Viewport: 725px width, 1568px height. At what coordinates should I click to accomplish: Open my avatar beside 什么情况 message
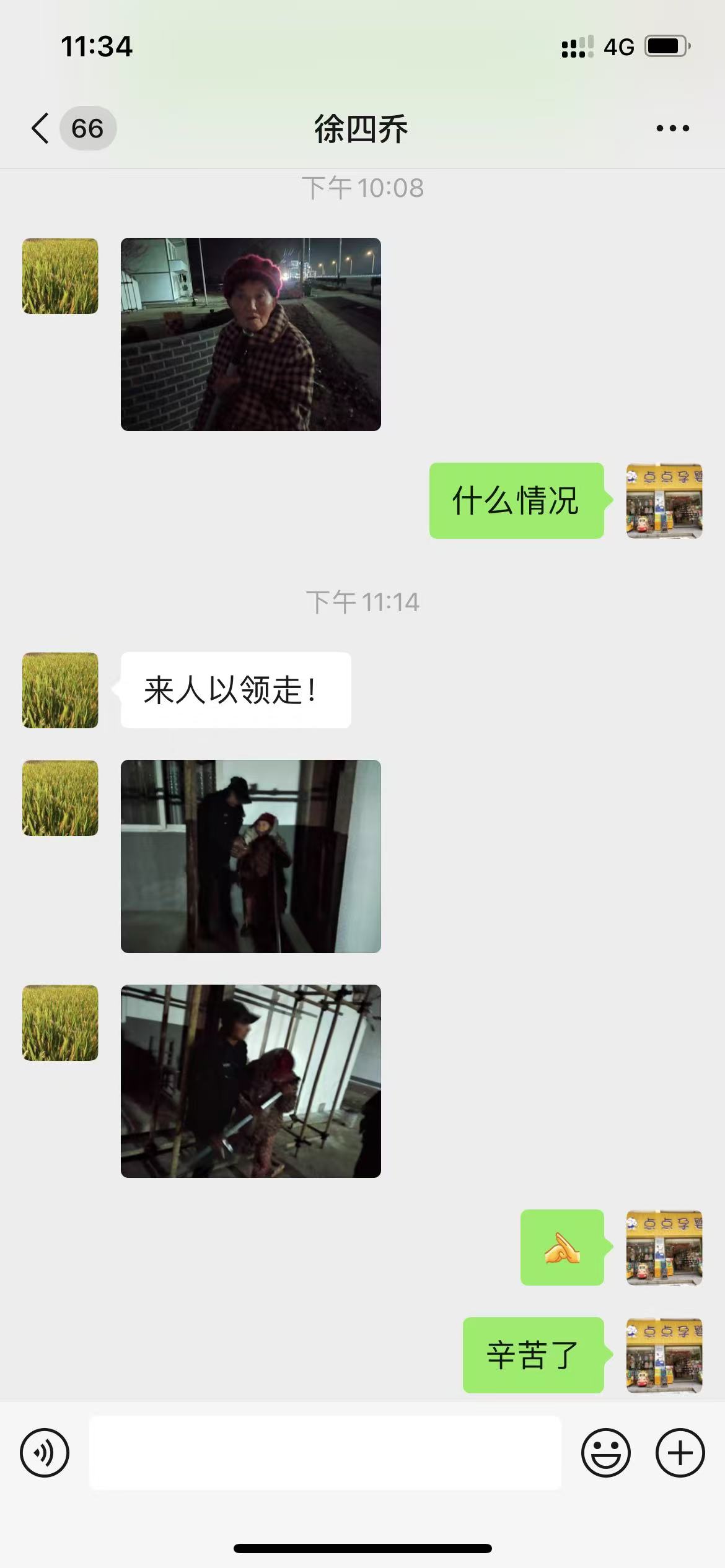[664, 500]
